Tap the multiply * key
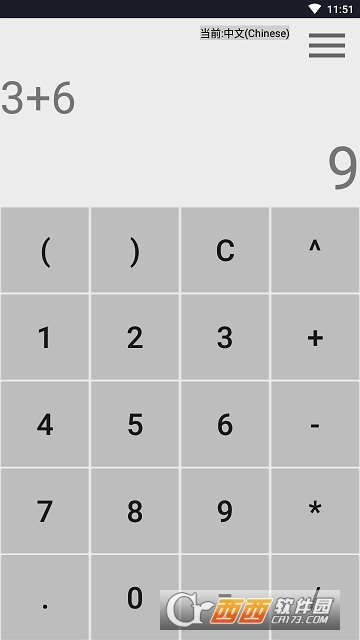This screenshot has width=360, height=640. (315, 511)
